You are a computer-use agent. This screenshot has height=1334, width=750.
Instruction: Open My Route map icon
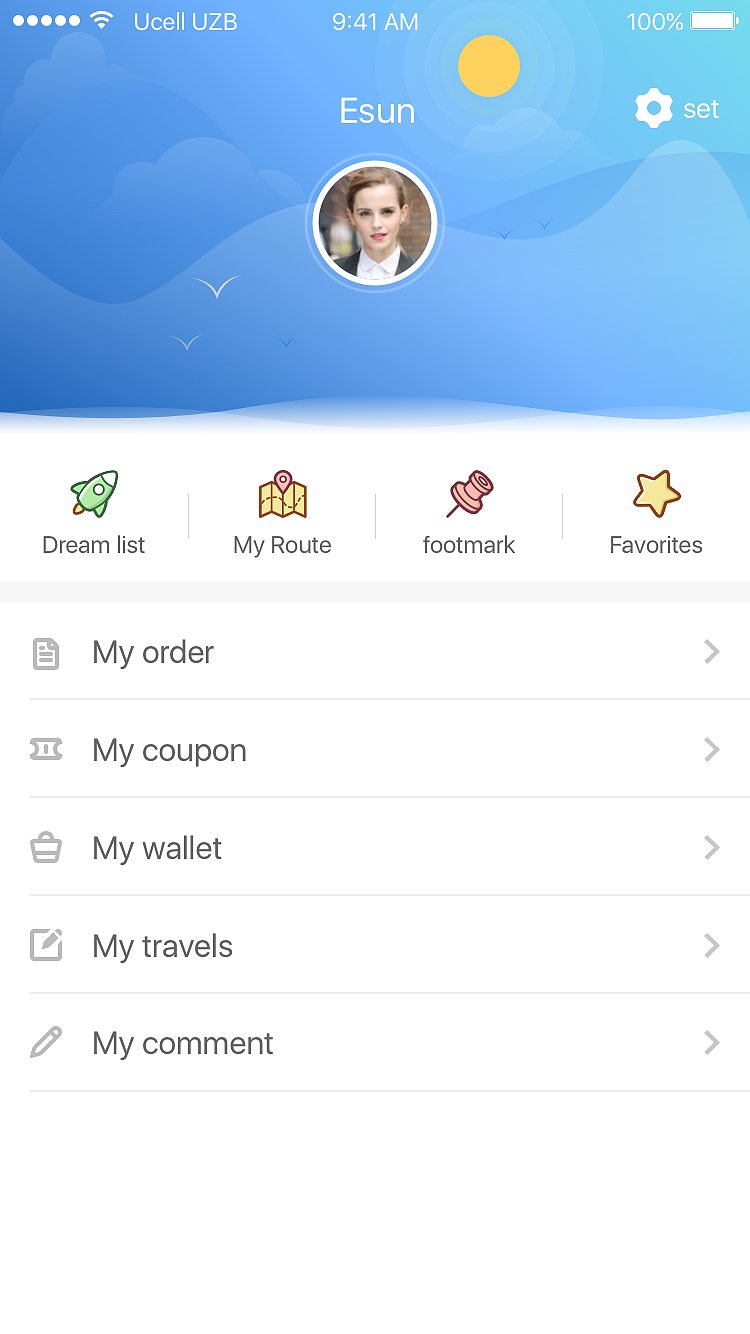281,491
